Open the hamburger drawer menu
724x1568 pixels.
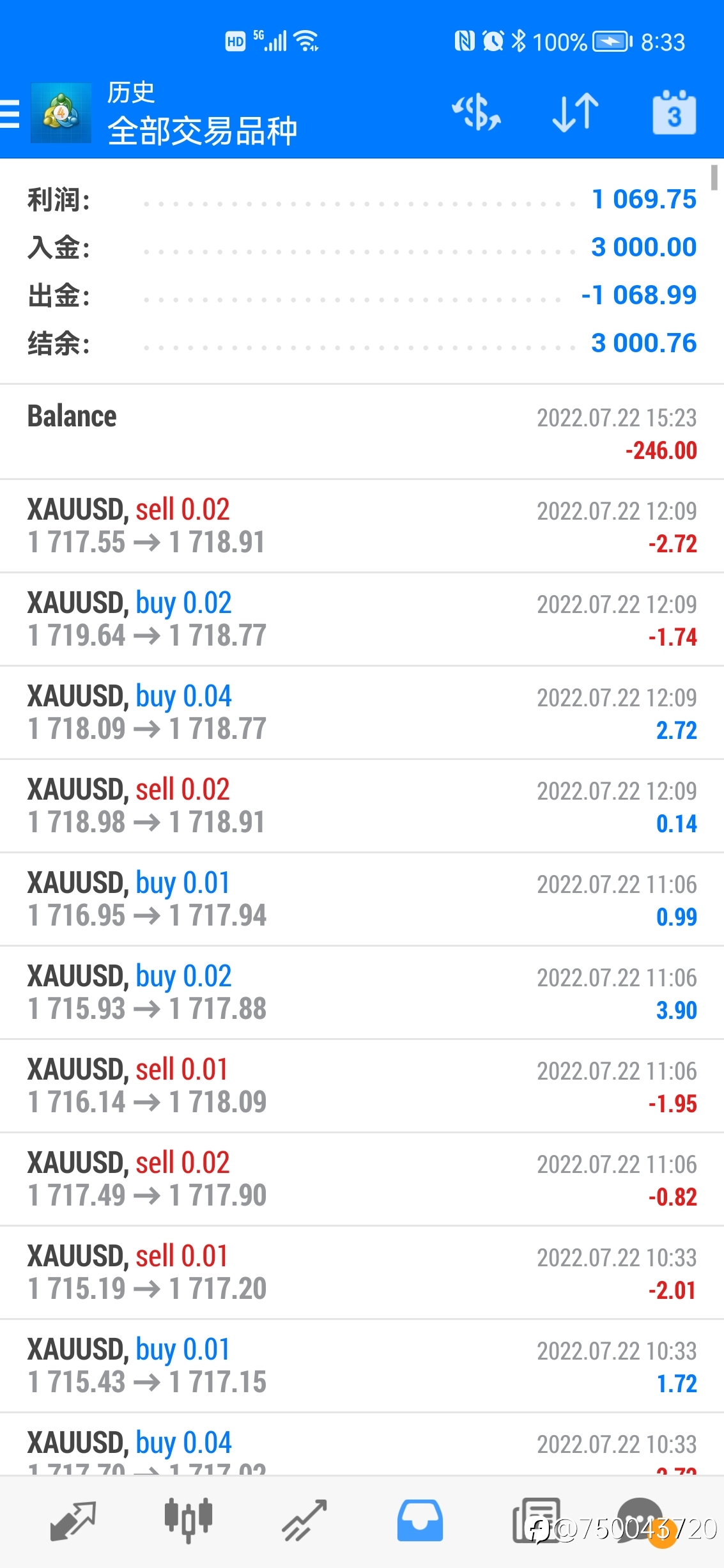[x=10, y=114]
